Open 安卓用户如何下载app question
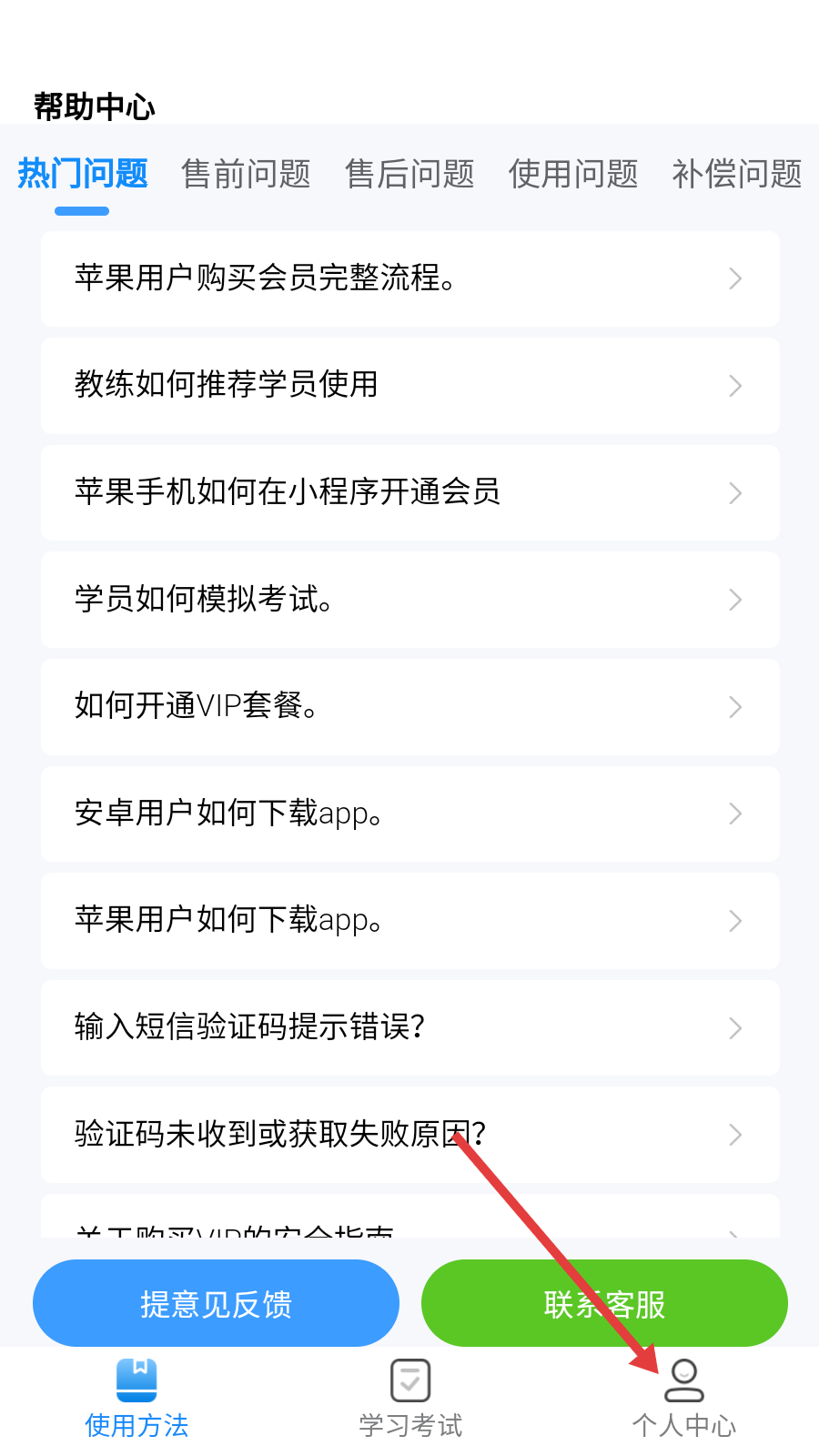The height and width of the screenshot is (1456, 819). pos(409,814)
